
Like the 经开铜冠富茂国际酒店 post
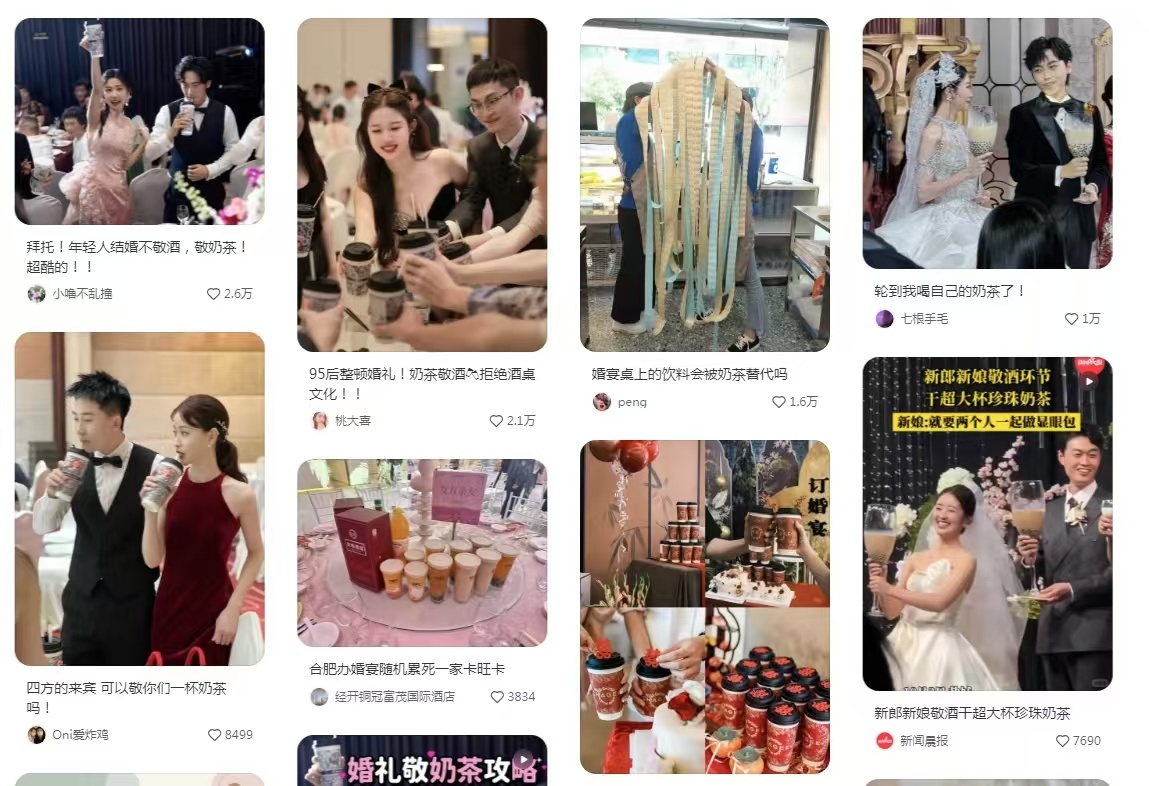tap(496, 697)
